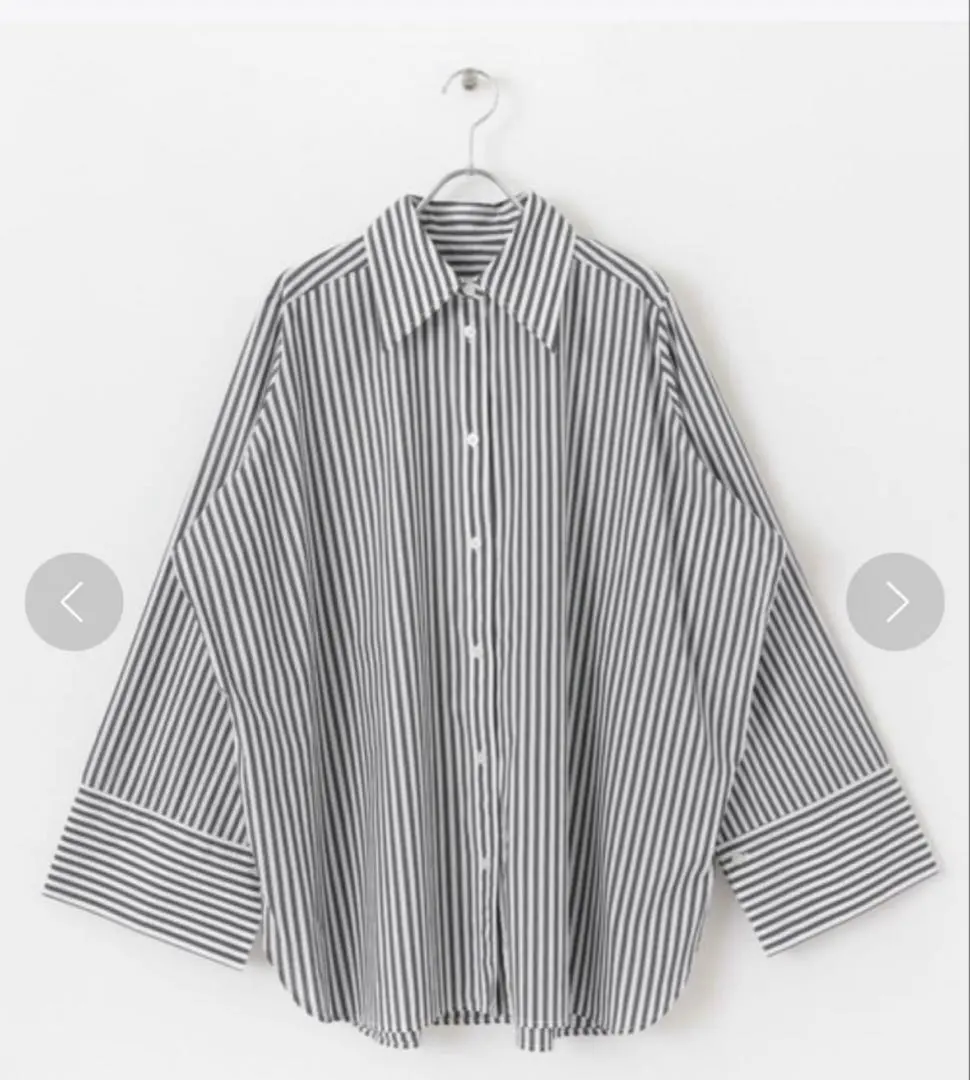Show the previous product image

tap(74, 602)
